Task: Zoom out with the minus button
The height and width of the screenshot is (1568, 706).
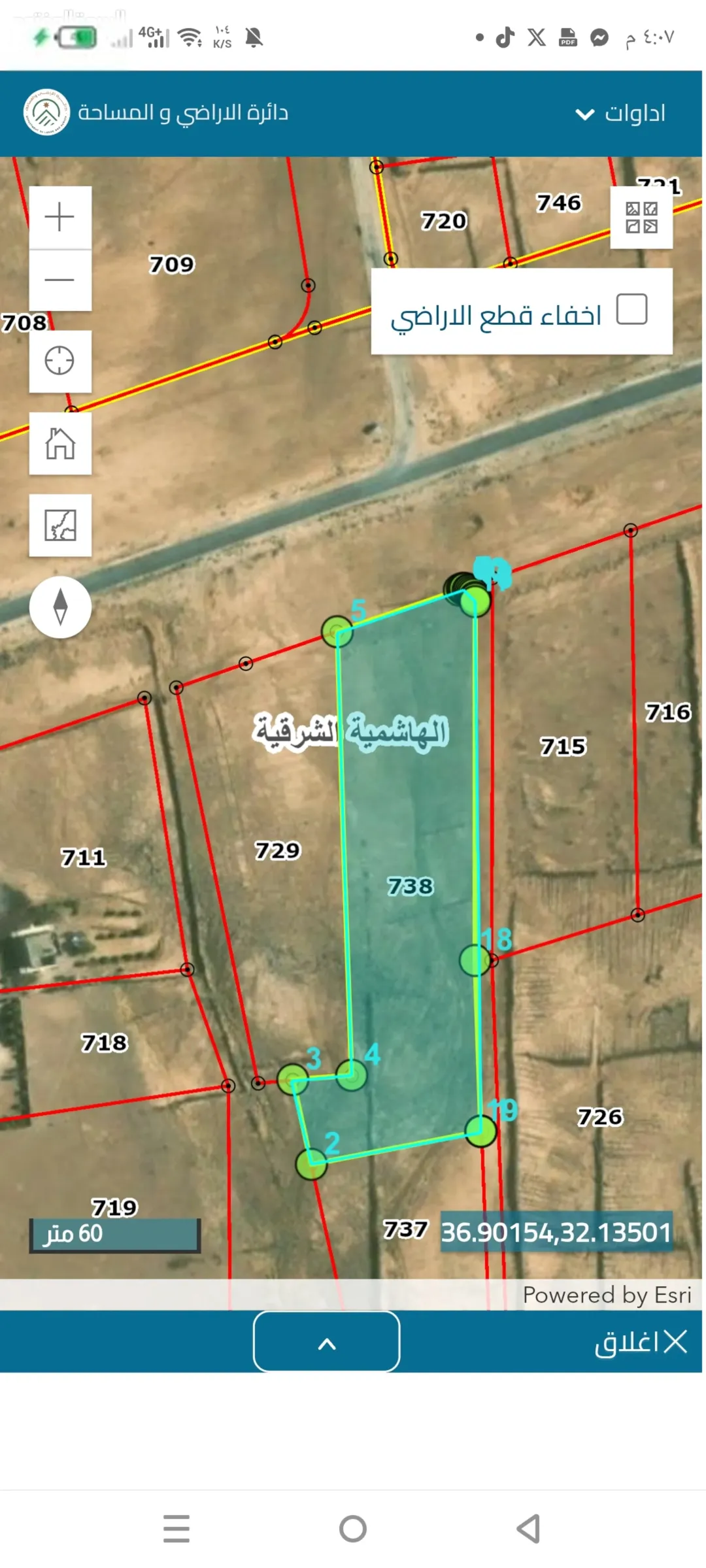Action: coord(60,280)
